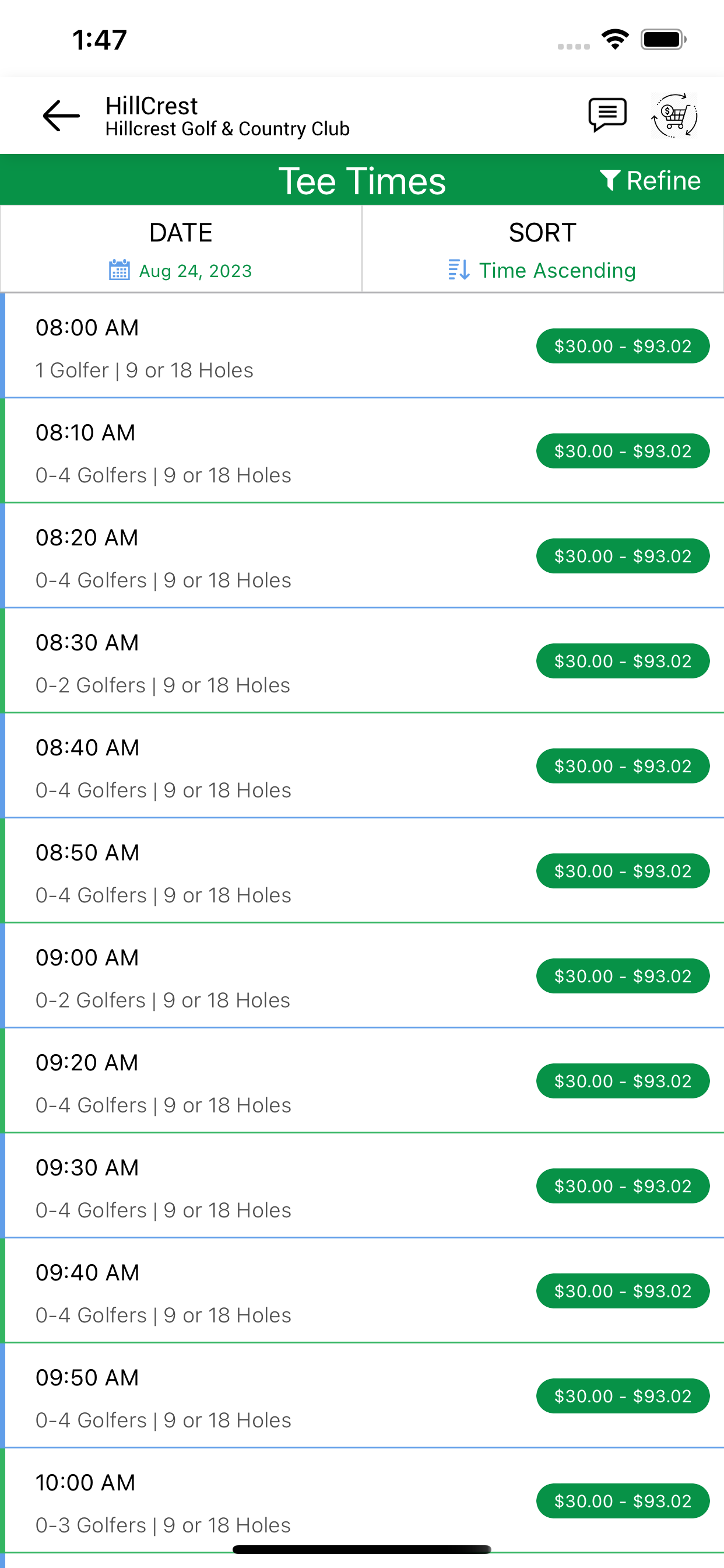
Task: Pick the 08:30 AM tee time
Action: 362,661
